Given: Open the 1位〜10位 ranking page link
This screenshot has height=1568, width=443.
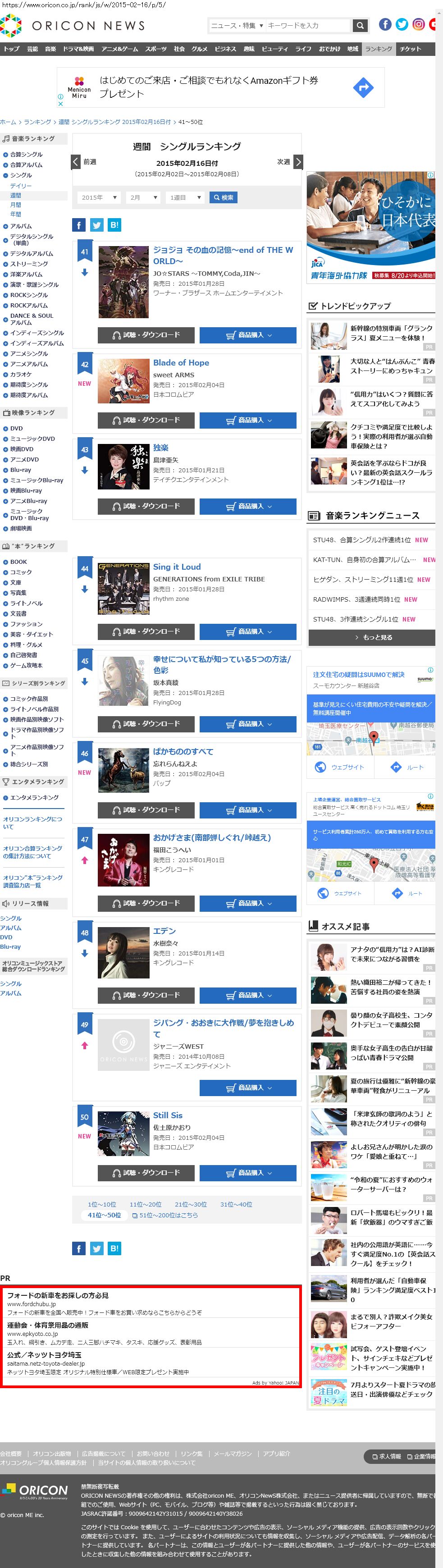Looking at the screenshot, I should pyautogui.click(x=101, y=1205).
